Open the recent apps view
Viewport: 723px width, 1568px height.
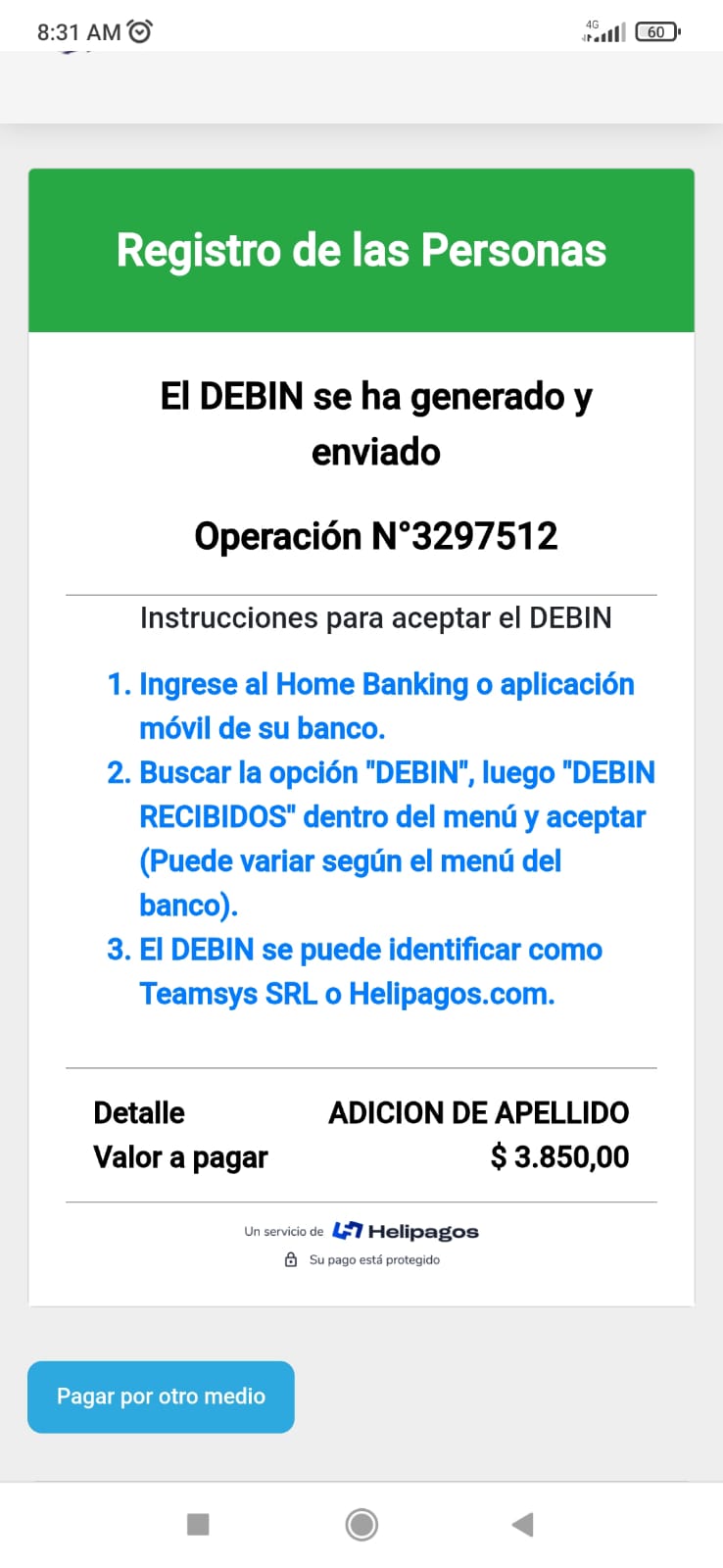coord(198,1524)
